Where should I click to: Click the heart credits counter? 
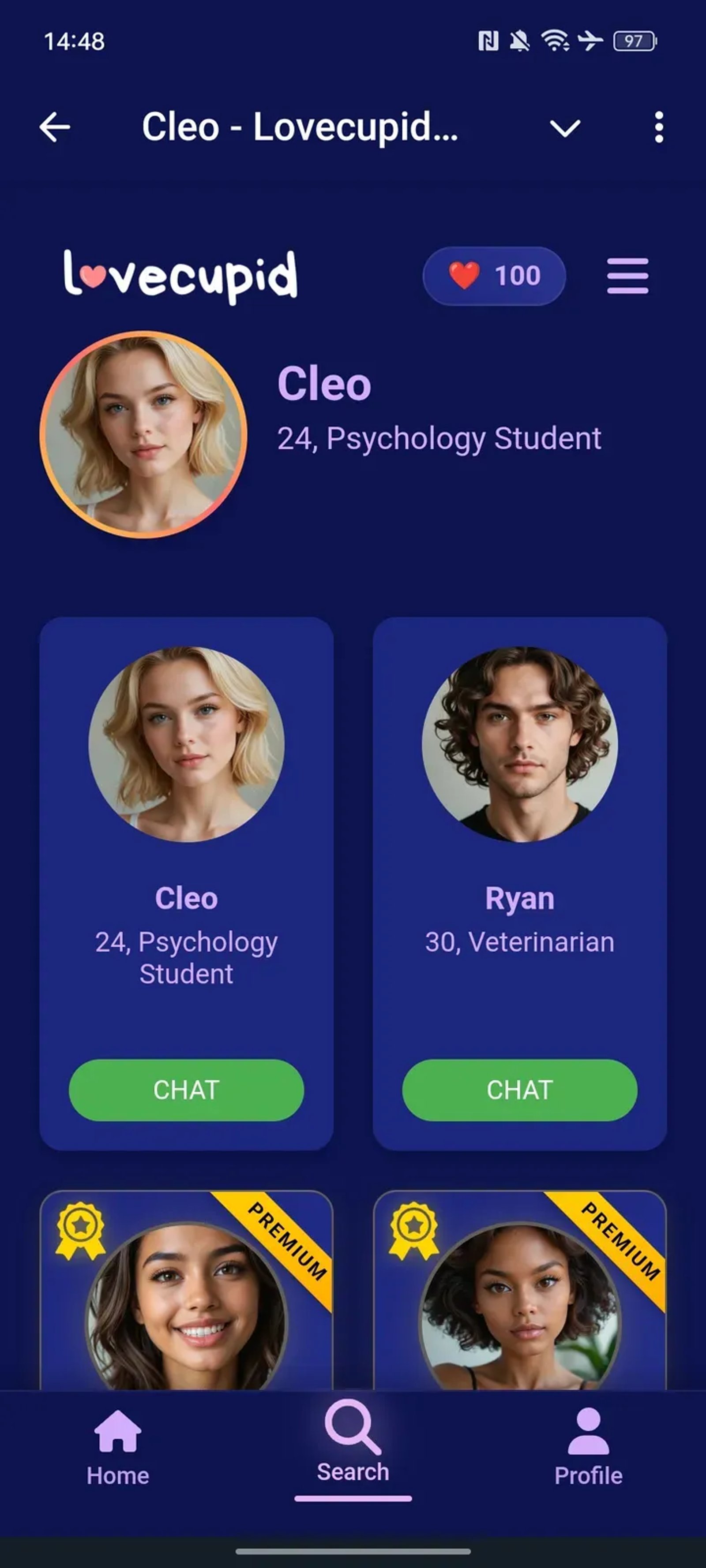click(x=495, y=276)
